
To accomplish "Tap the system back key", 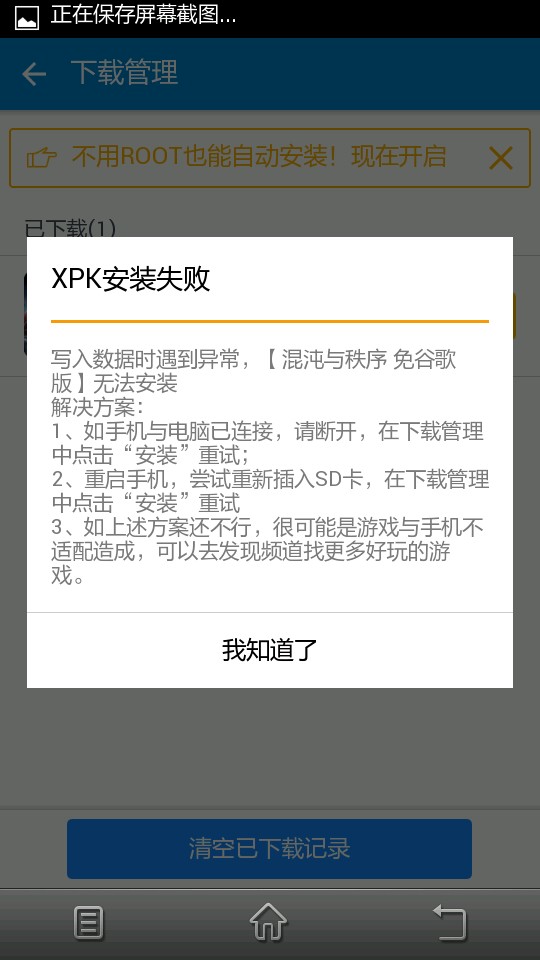I will coord(450,922).
